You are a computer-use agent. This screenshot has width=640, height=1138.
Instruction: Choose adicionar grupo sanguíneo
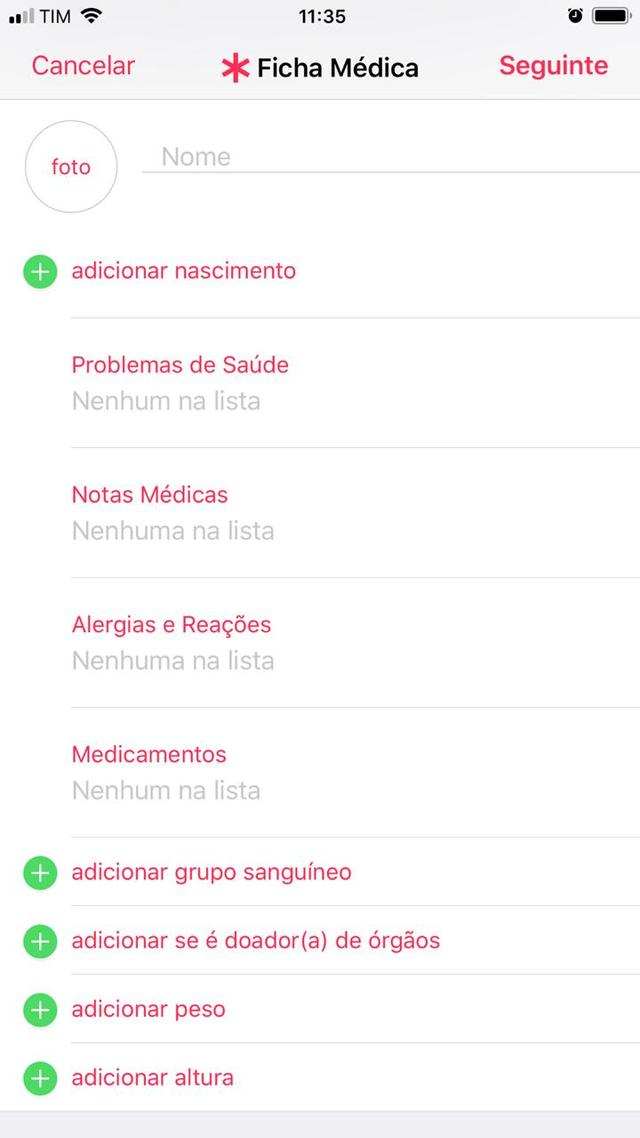tap(211, 872)
